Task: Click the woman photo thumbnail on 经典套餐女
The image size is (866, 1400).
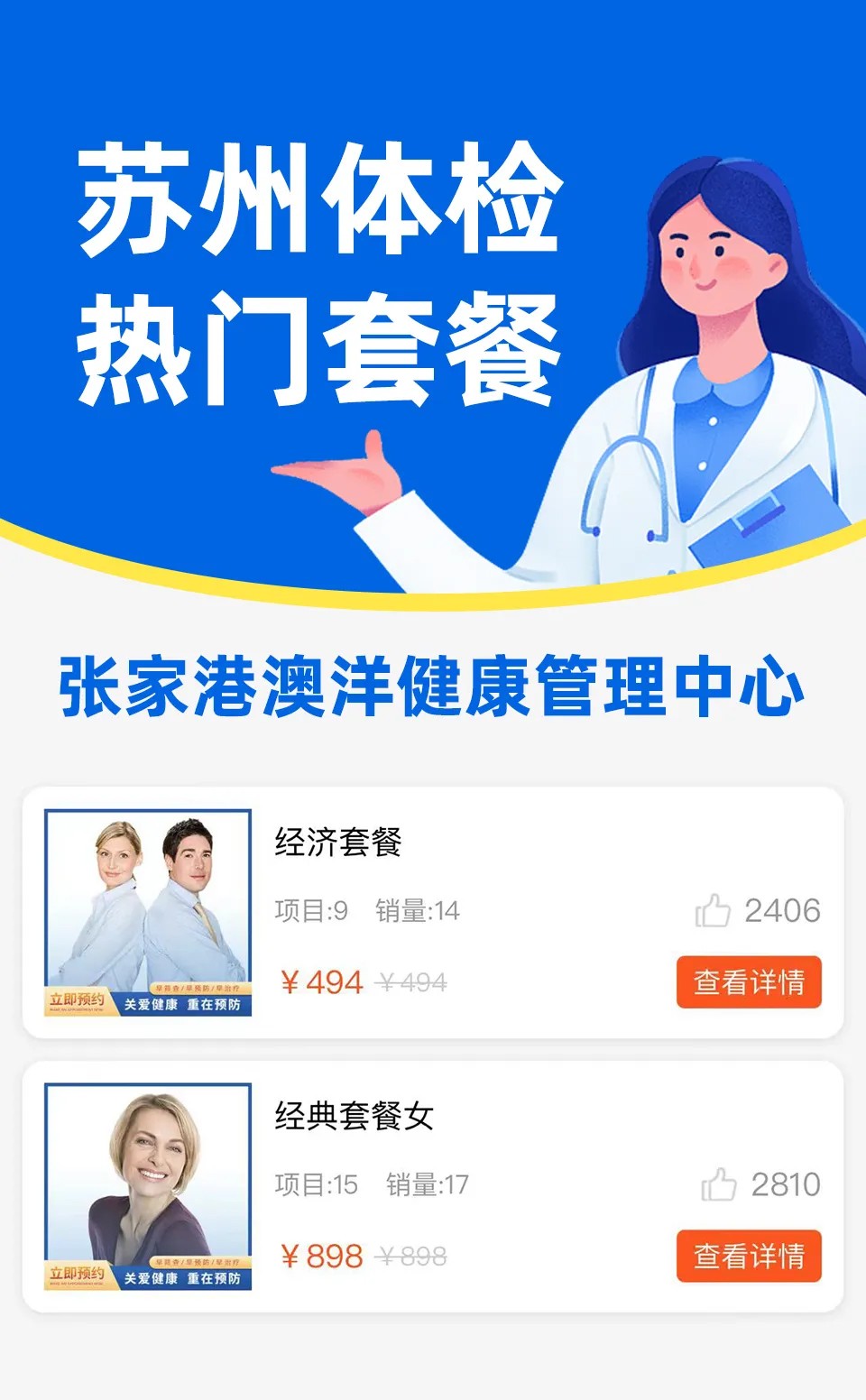Action: pyautogui.click(x=149, y=1186)
